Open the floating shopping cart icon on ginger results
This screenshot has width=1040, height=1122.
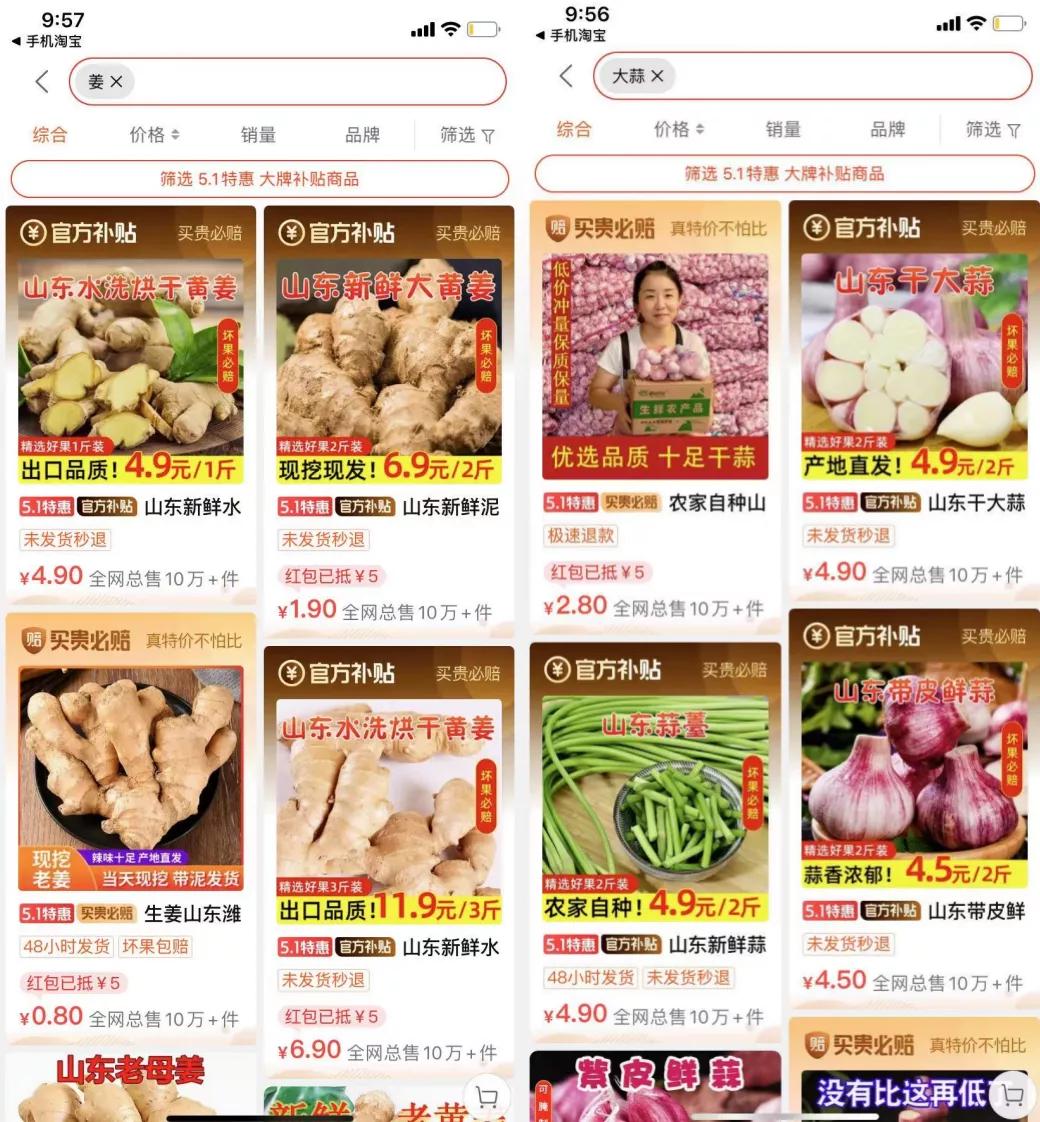coord(487,1097)
